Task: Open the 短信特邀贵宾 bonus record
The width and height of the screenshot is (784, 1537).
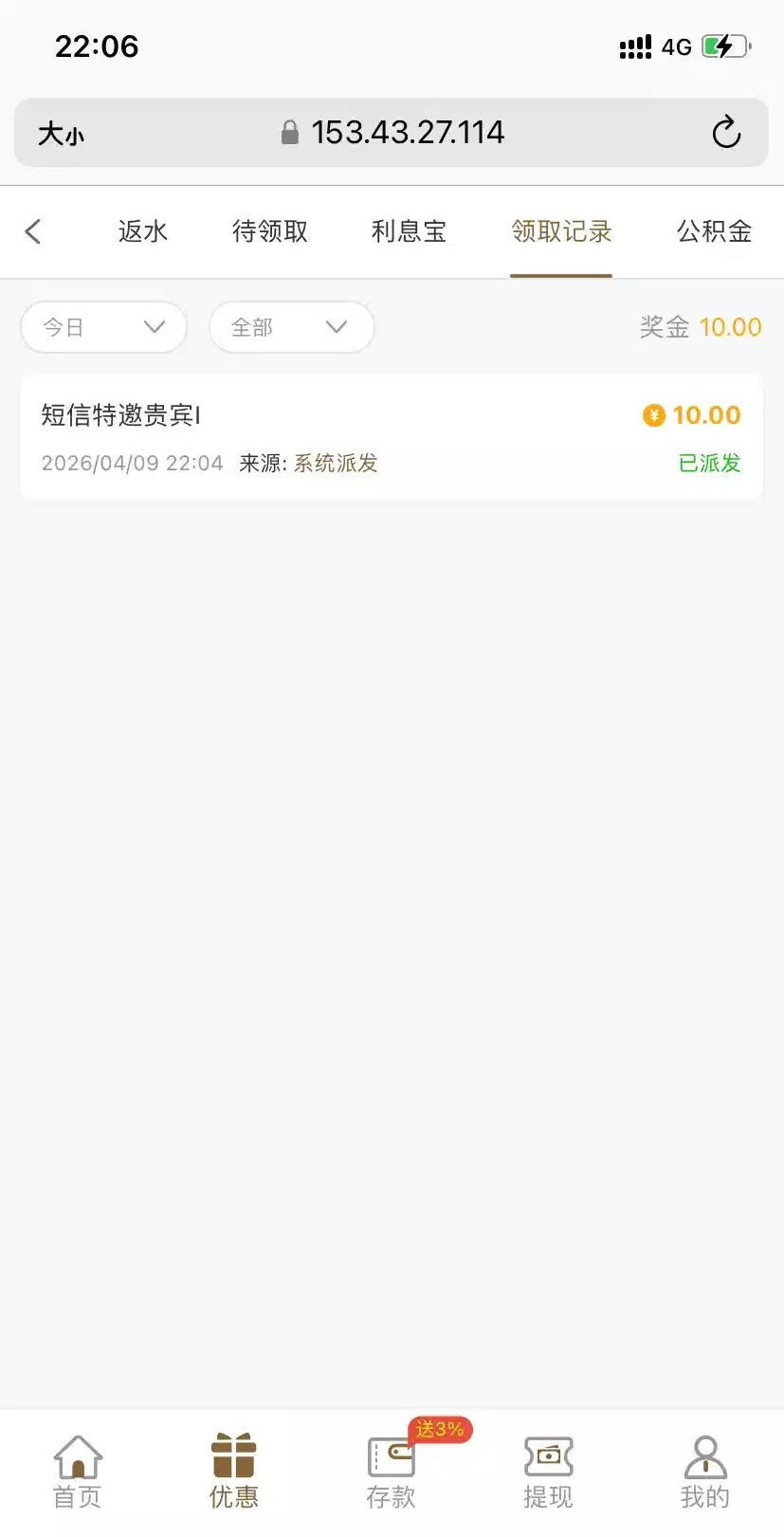Action: click(x=391, y=437)
